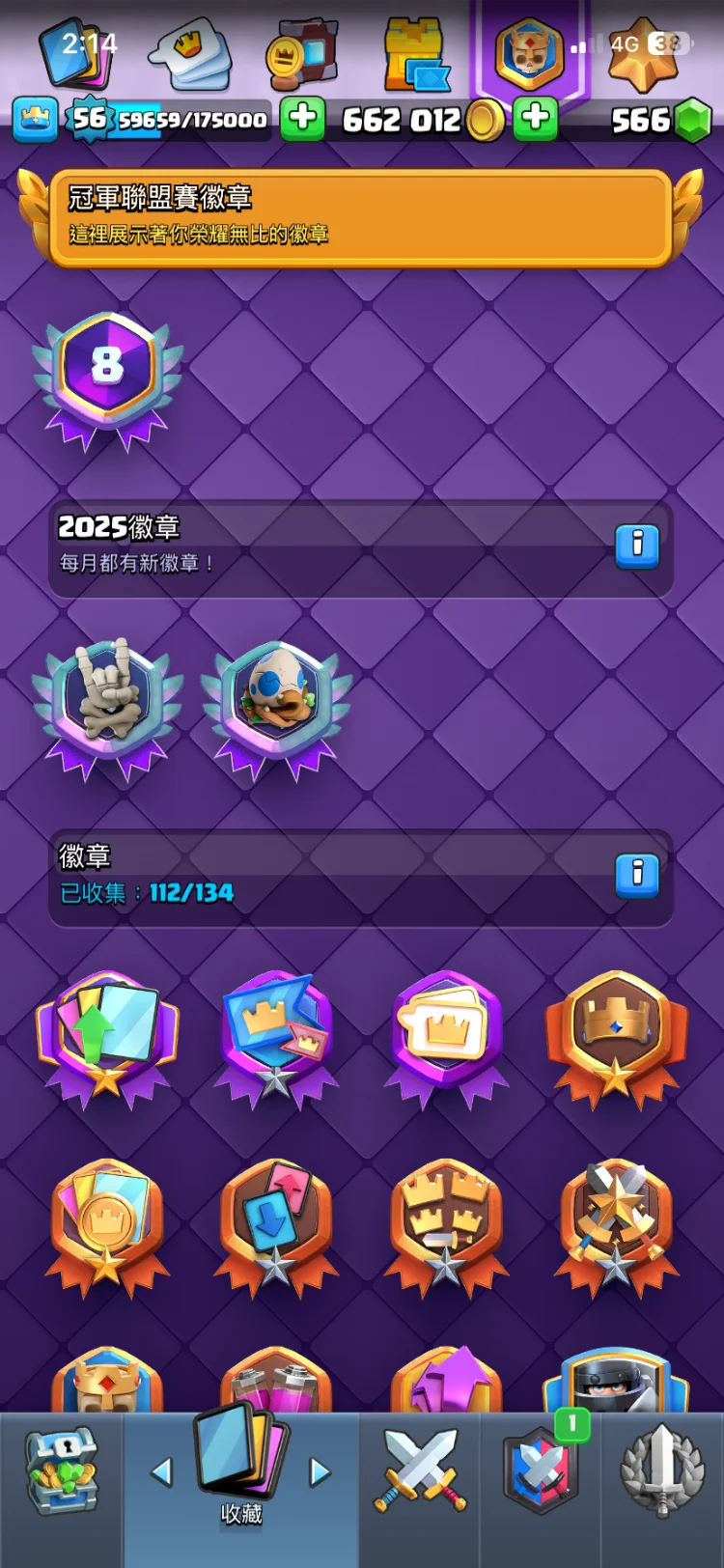The width and height of the screenshot is (724, 1568).
Task: Tap the right arrow beside 收藏
Action: tap(320, 1471)
